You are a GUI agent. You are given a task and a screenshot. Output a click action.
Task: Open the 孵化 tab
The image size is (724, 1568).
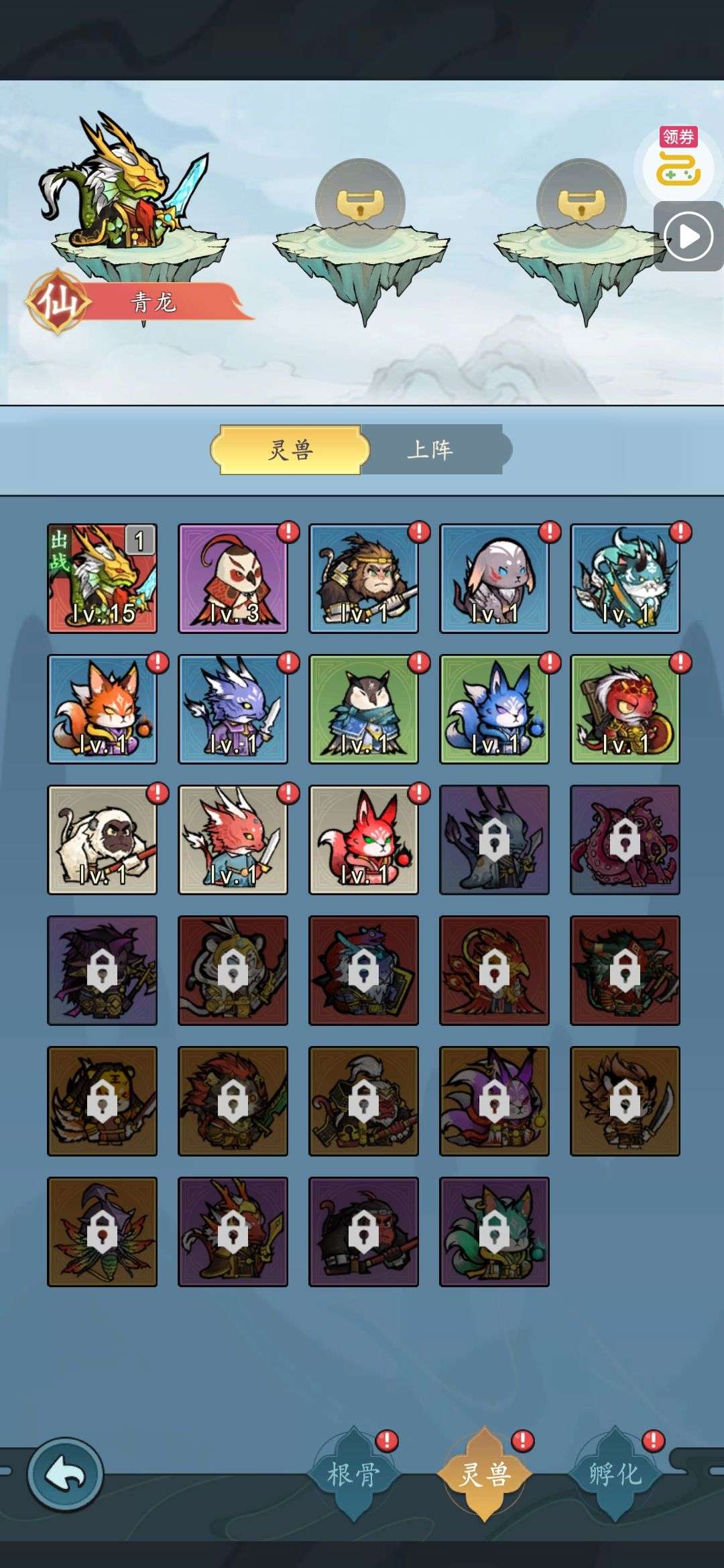point(615,1474)
